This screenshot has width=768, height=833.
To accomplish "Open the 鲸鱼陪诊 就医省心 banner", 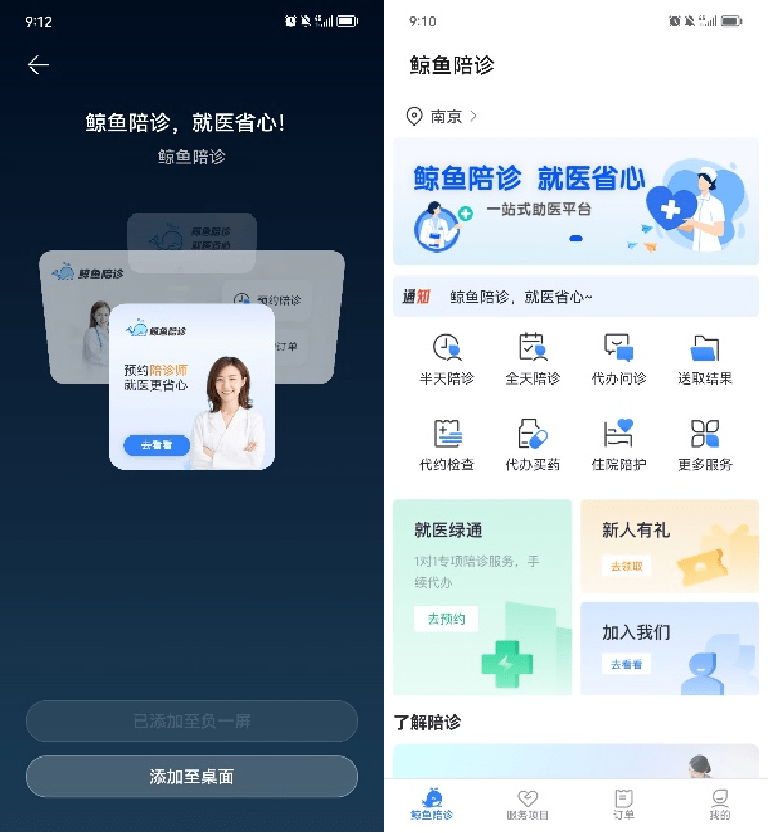I will (575, 201).
